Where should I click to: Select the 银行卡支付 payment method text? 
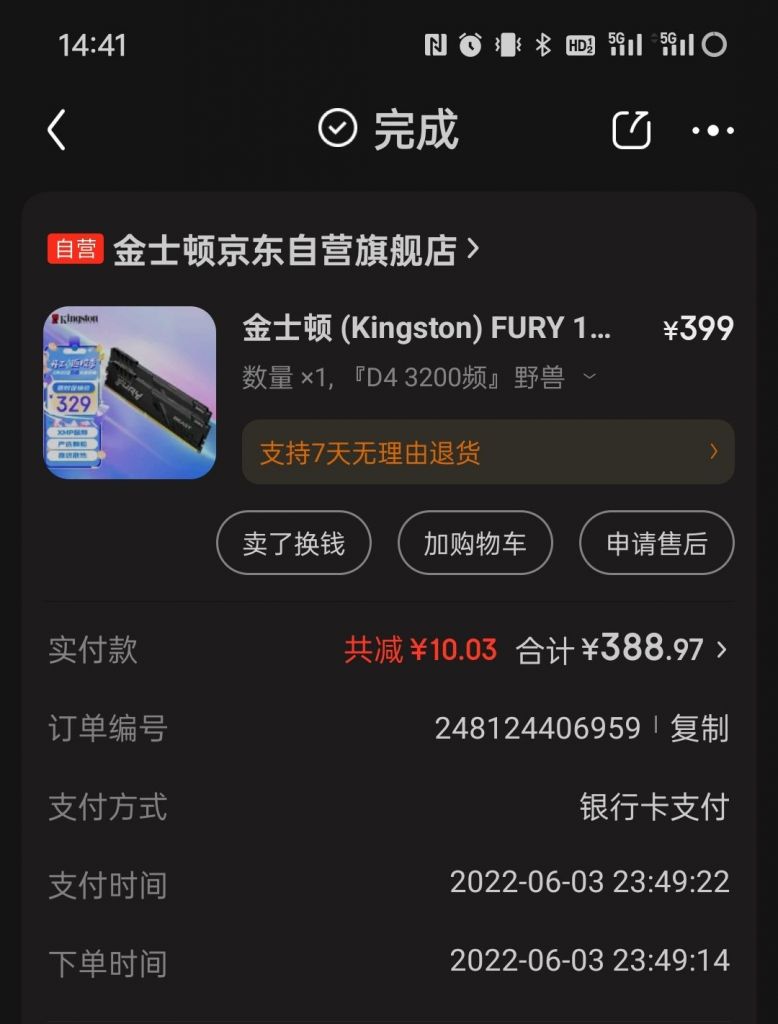(x=653, y=806)
